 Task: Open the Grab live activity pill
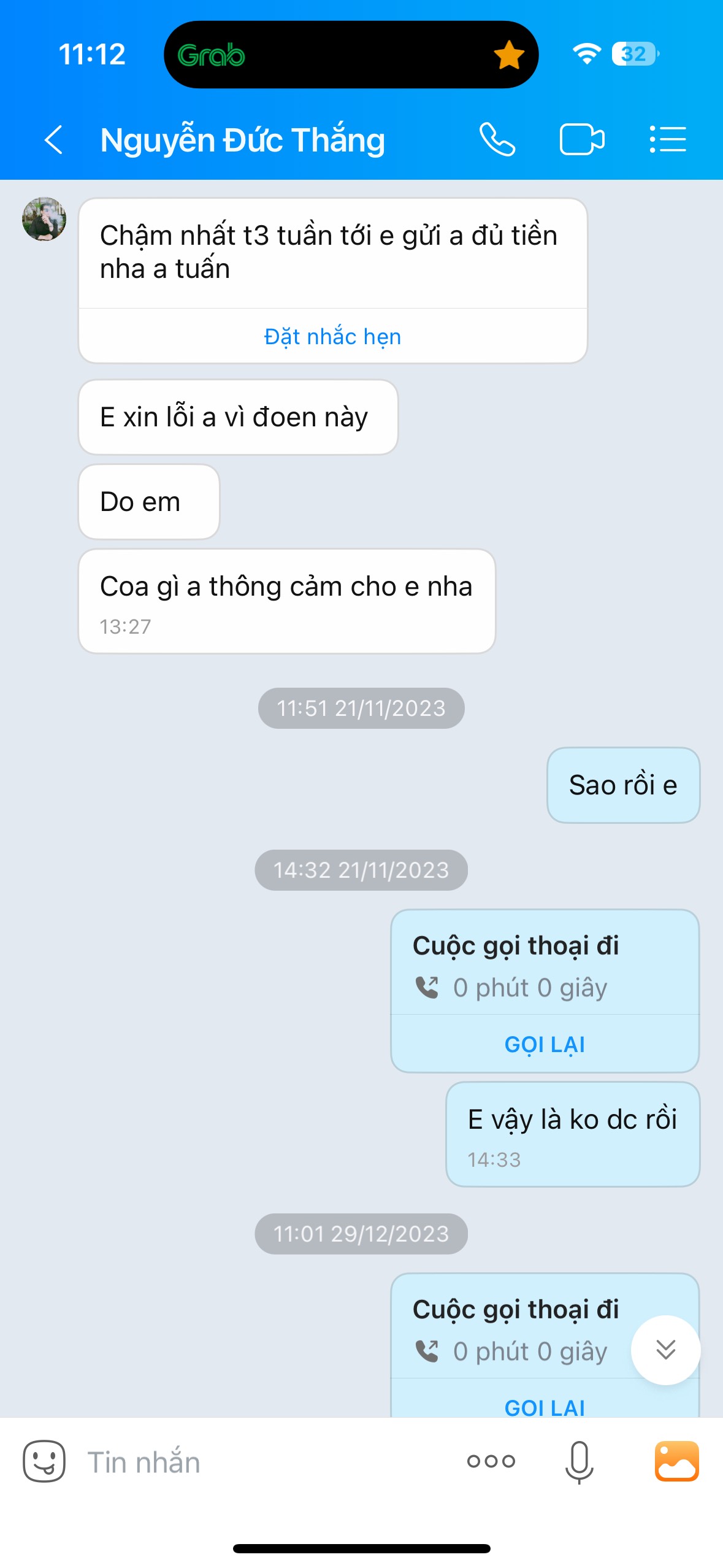(351, 55)
